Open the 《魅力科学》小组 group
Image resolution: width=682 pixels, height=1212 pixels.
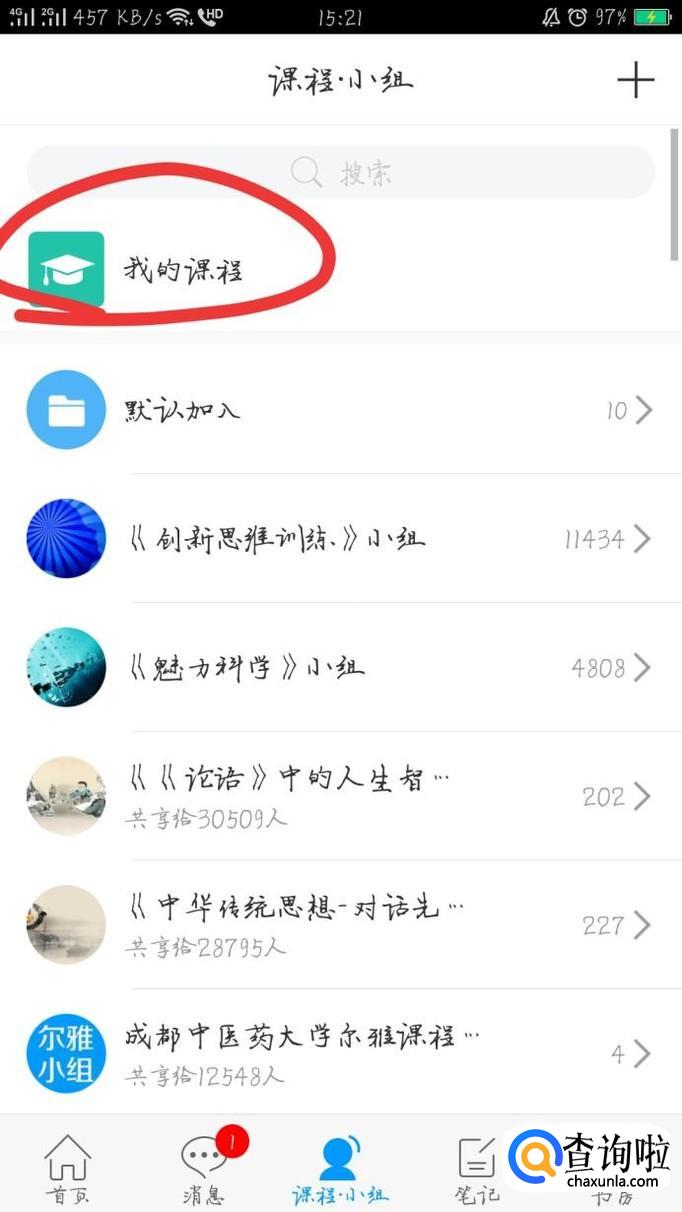pyautogui.click(x=340, y=667)
